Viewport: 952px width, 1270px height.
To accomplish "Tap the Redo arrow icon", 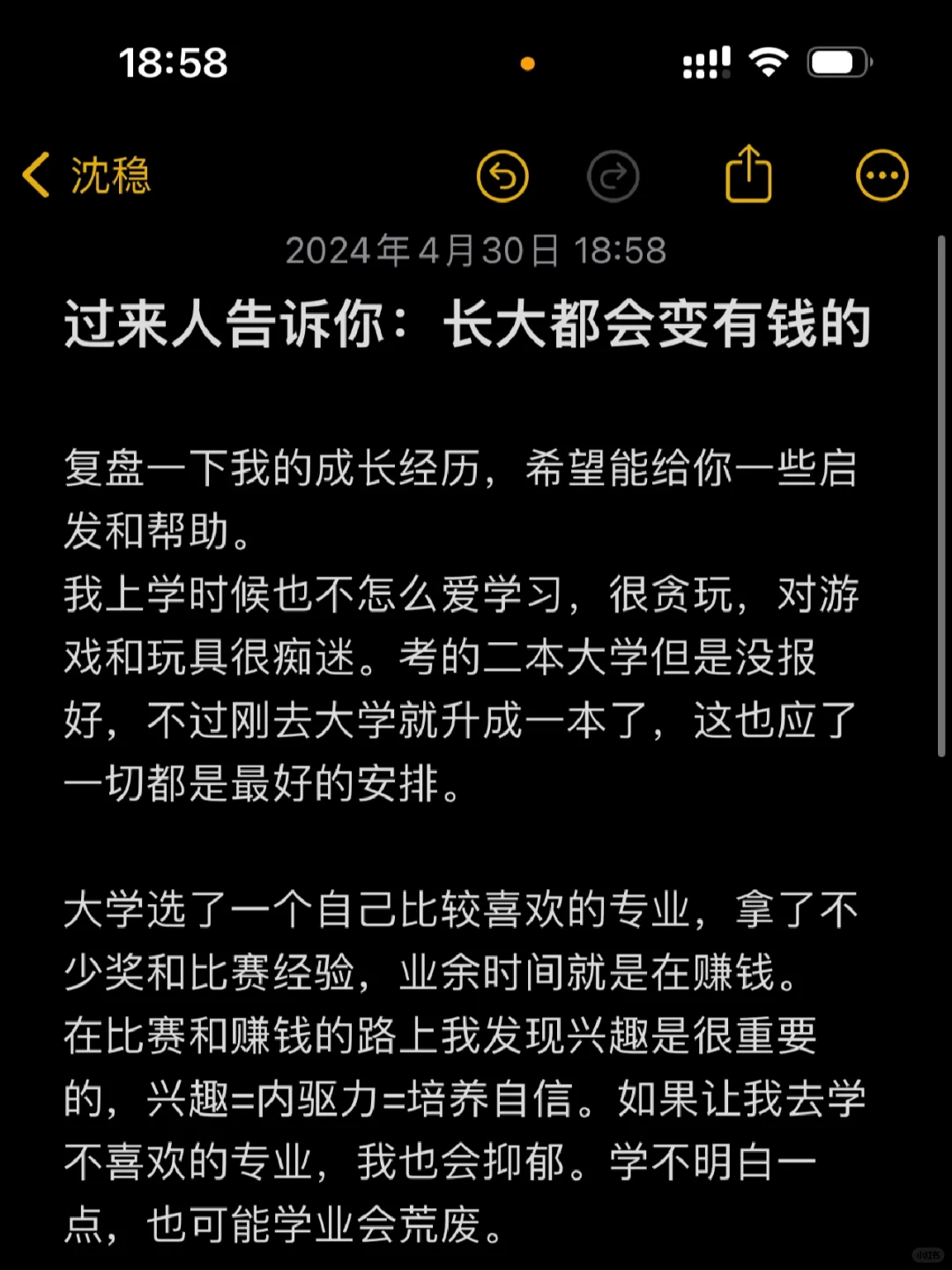I will coord(614,176).
